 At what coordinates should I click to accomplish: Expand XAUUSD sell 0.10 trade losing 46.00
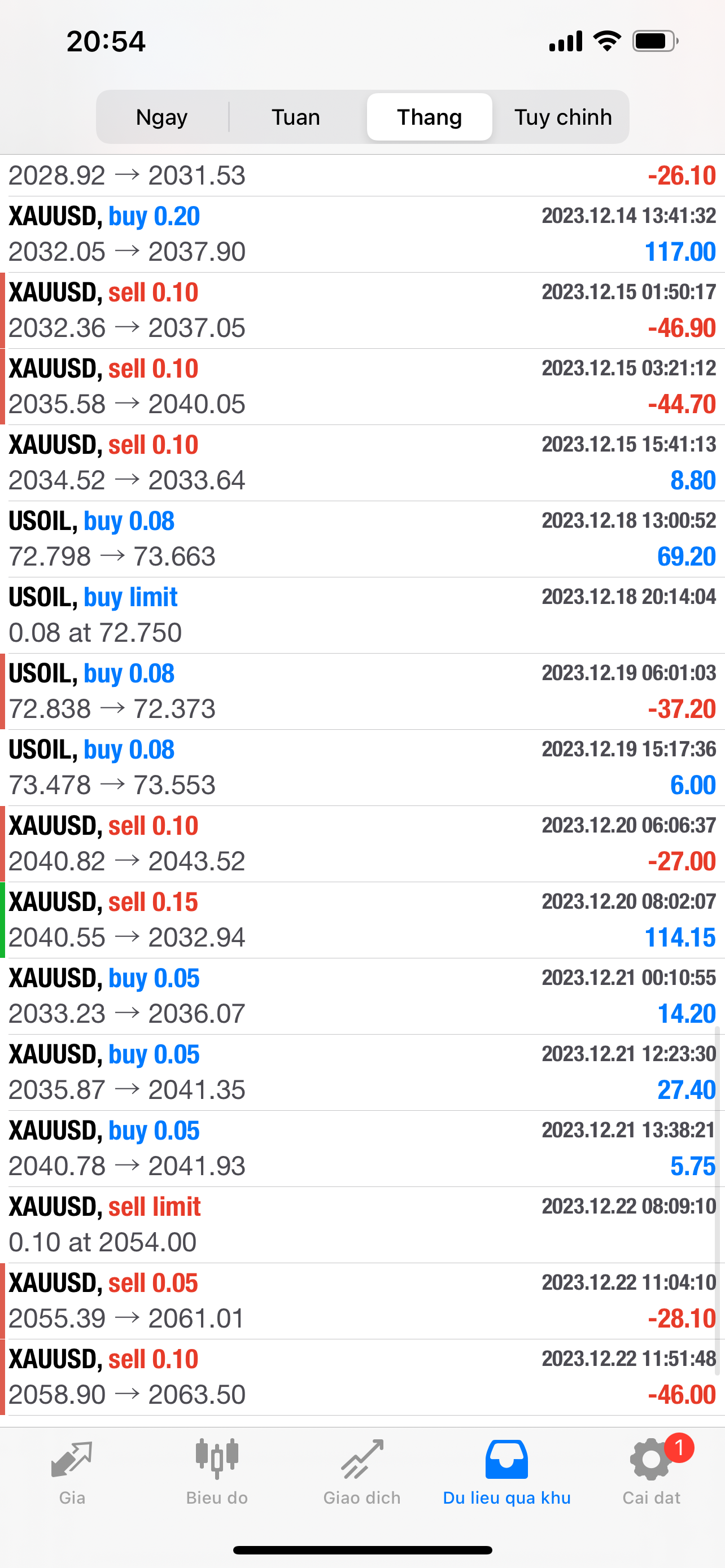362,1377
